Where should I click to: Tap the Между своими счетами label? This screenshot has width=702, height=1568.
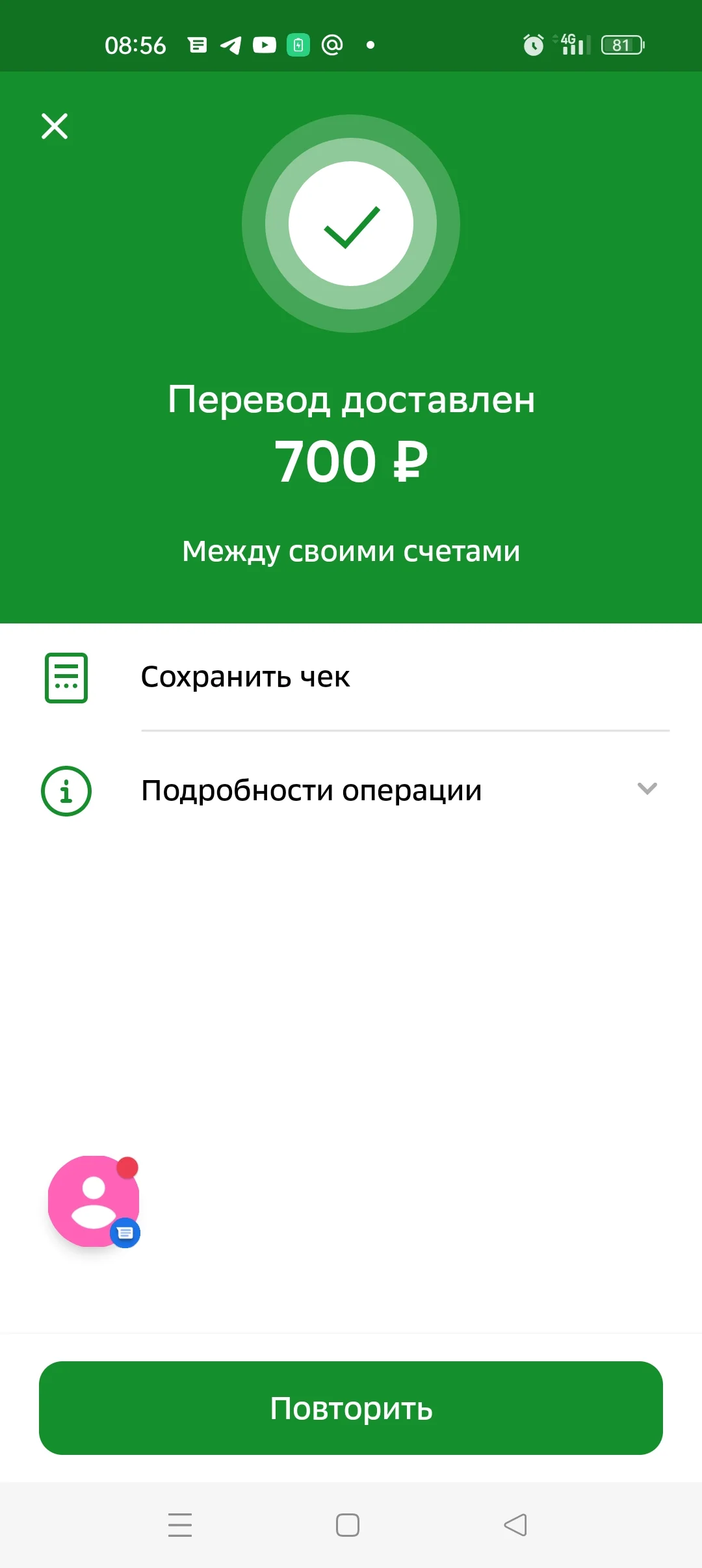click(351, 551)
